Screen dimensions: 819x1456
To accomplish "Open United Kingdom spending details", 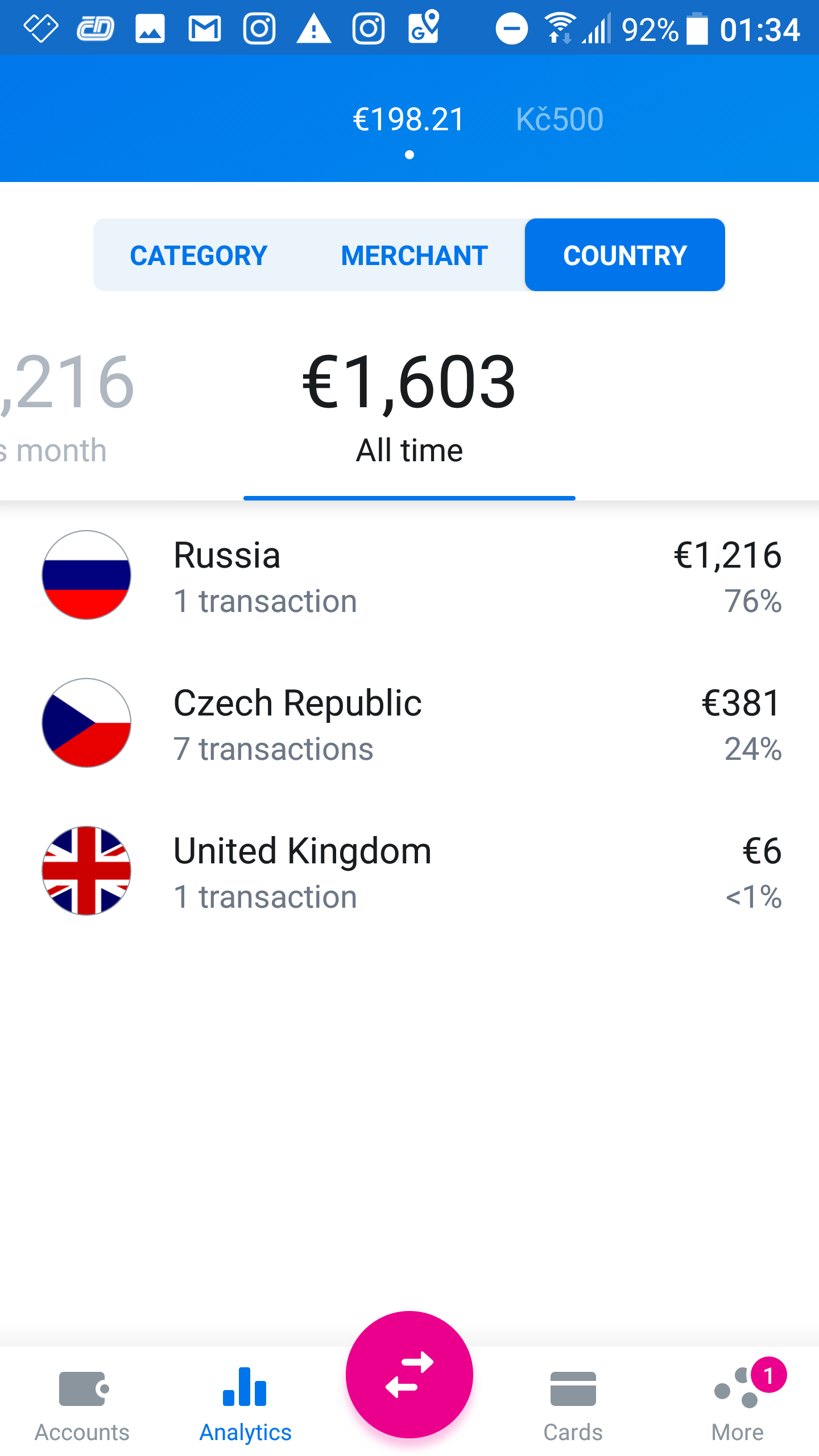I will [409, 871].
